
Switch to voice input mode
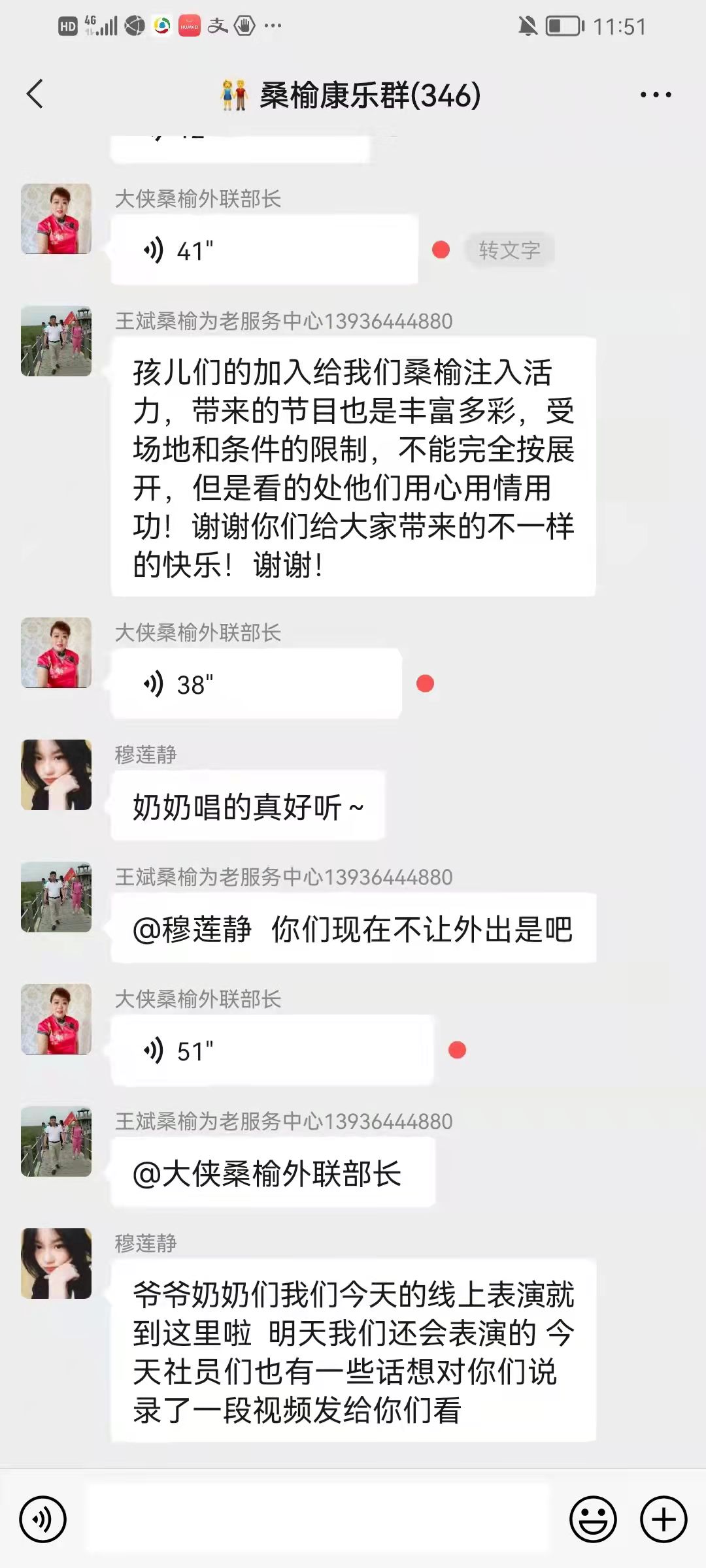tap(43, 1520)
